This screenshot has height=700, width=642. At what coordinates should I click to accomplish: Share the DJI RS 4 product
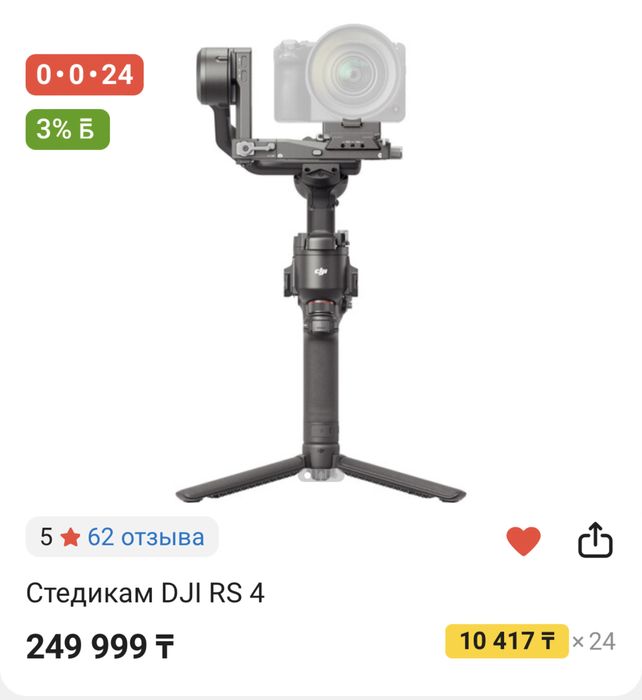[595, 540]
